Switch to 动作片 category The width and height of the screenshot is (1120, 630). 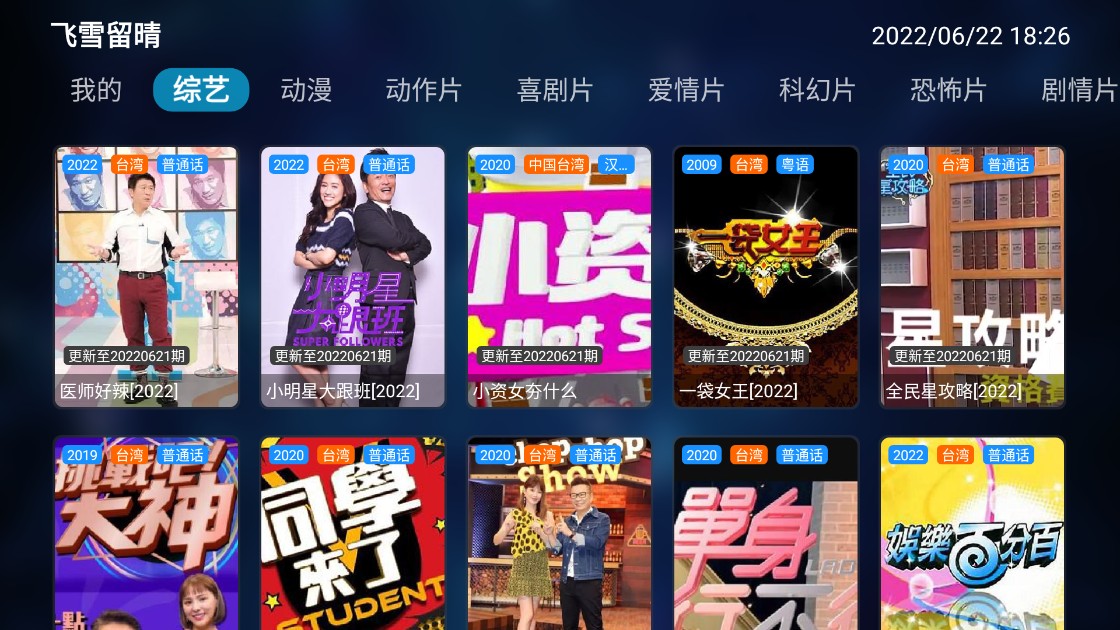[423, 90]
